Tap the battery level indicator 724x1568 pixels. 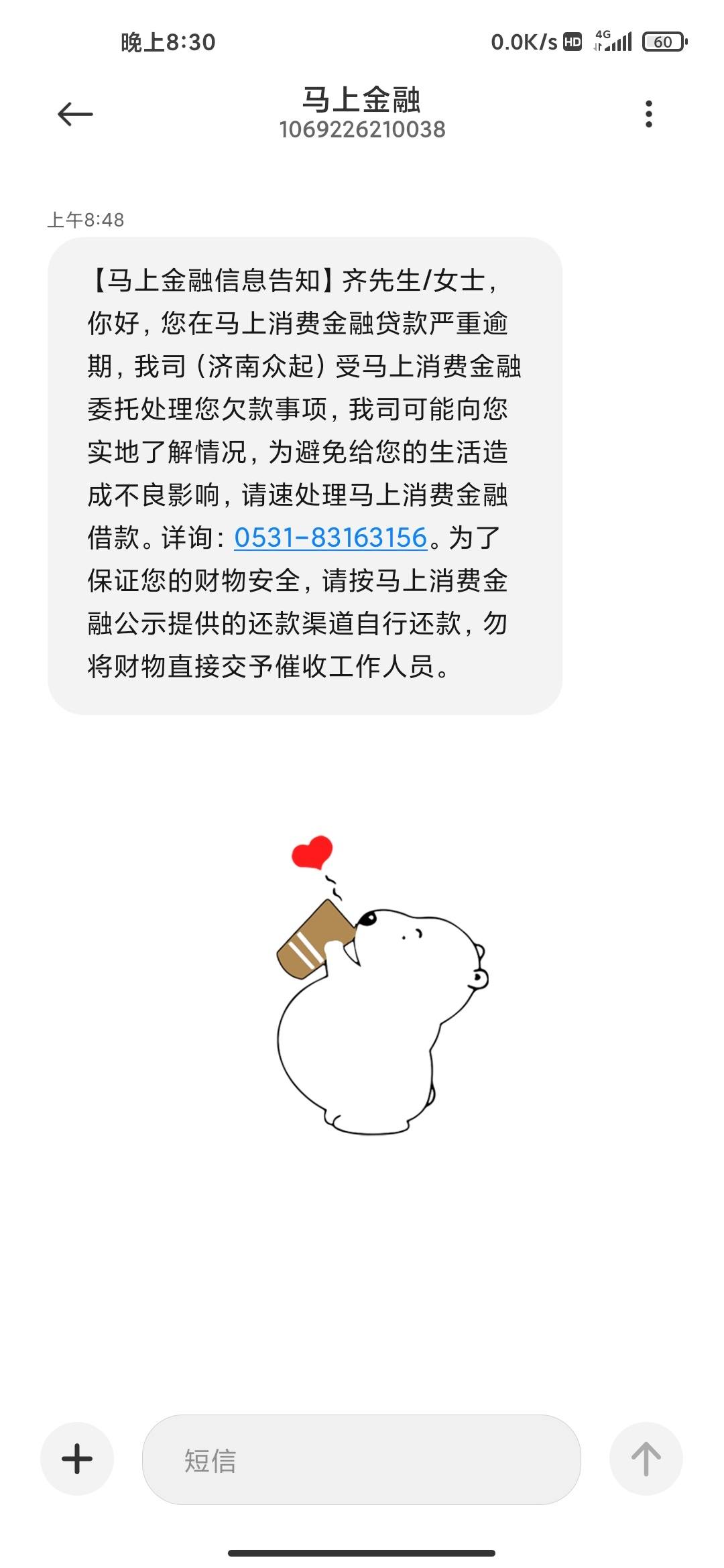[664, 42]
